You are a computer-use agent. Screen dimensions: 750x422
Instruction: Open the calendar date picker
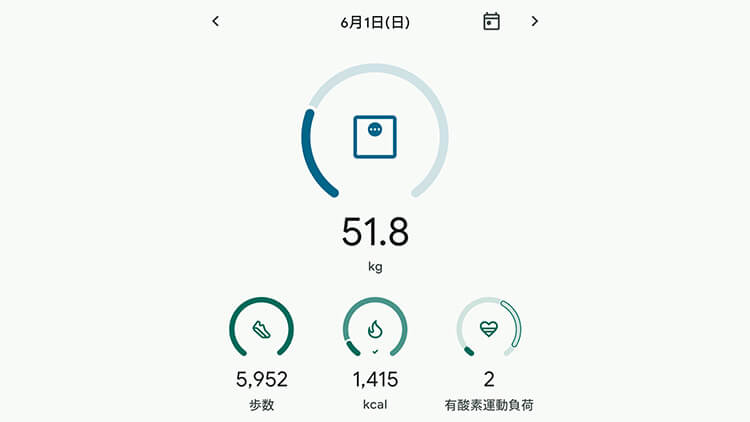point(491,21)
